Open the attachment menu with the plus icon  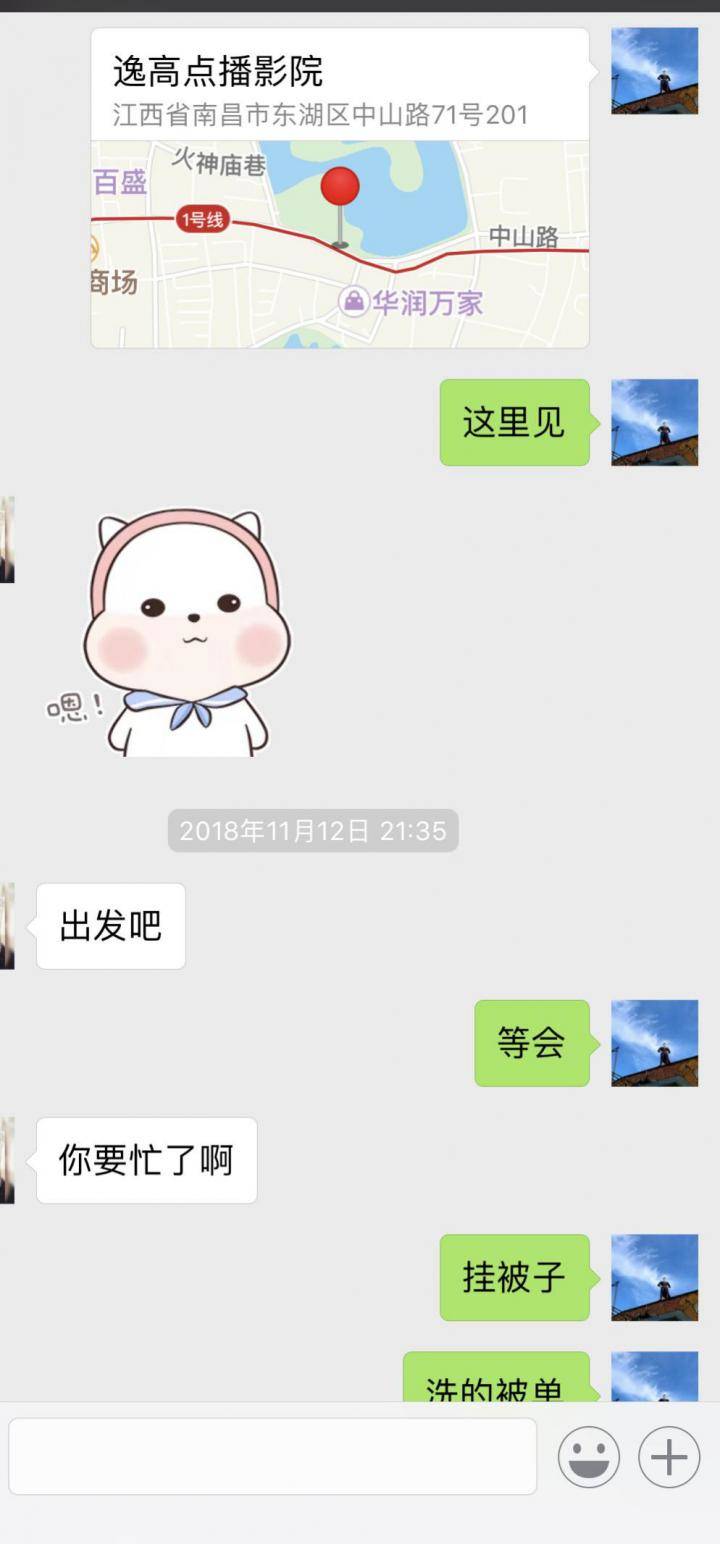668,1458
